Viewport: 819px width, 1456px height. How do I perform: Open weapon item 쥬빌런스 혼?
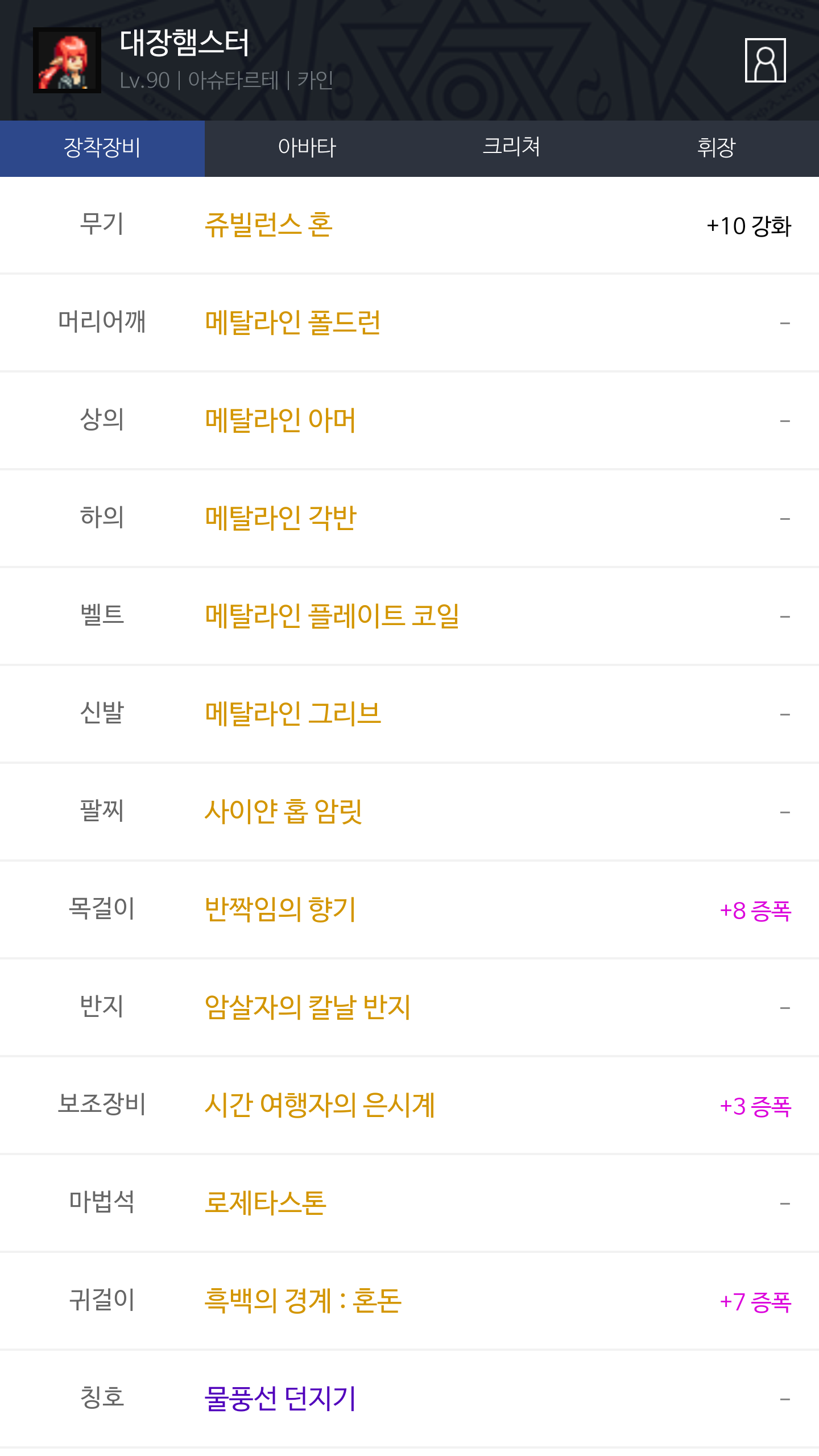point(268,225)
